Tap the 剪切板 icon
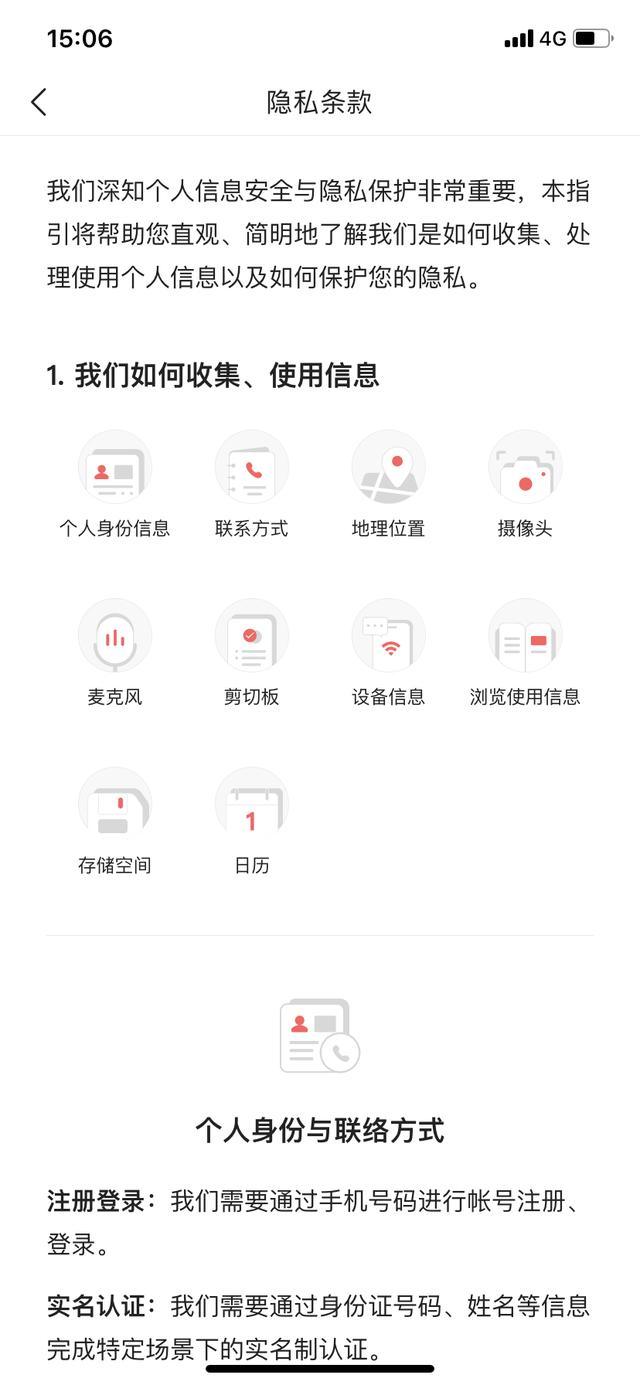The height and width of the screenshot is (1385, 640). click(252, 636)
